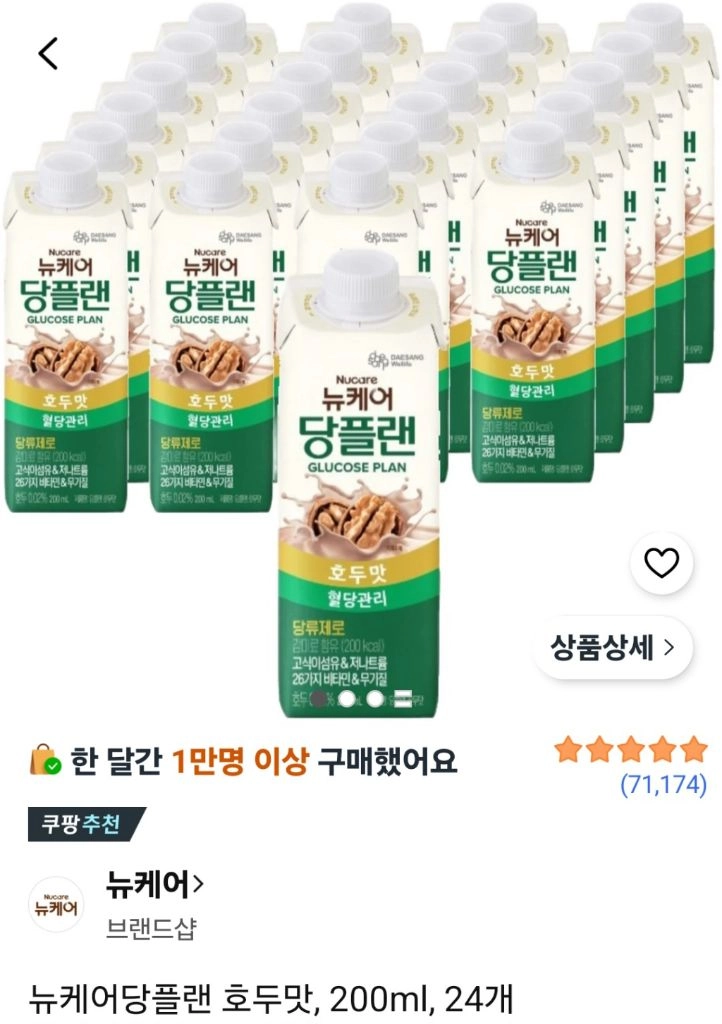The height and width of the screenshot is (1024, 722).
Task: Go back with the top-left arrow
Action: point(48,54)
